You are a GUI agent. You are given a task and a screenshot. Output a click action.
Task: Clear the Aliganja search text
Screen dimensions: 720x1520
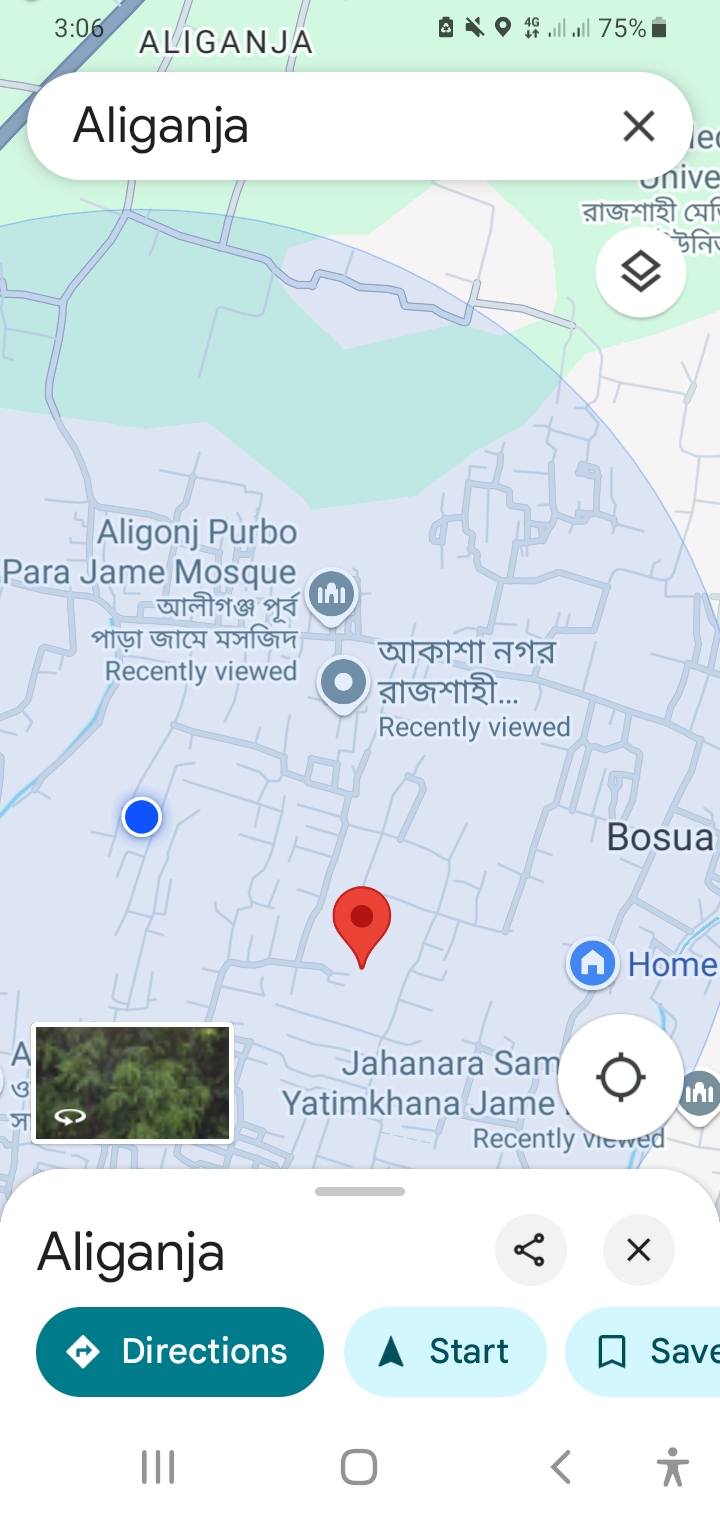coord(638,127)
